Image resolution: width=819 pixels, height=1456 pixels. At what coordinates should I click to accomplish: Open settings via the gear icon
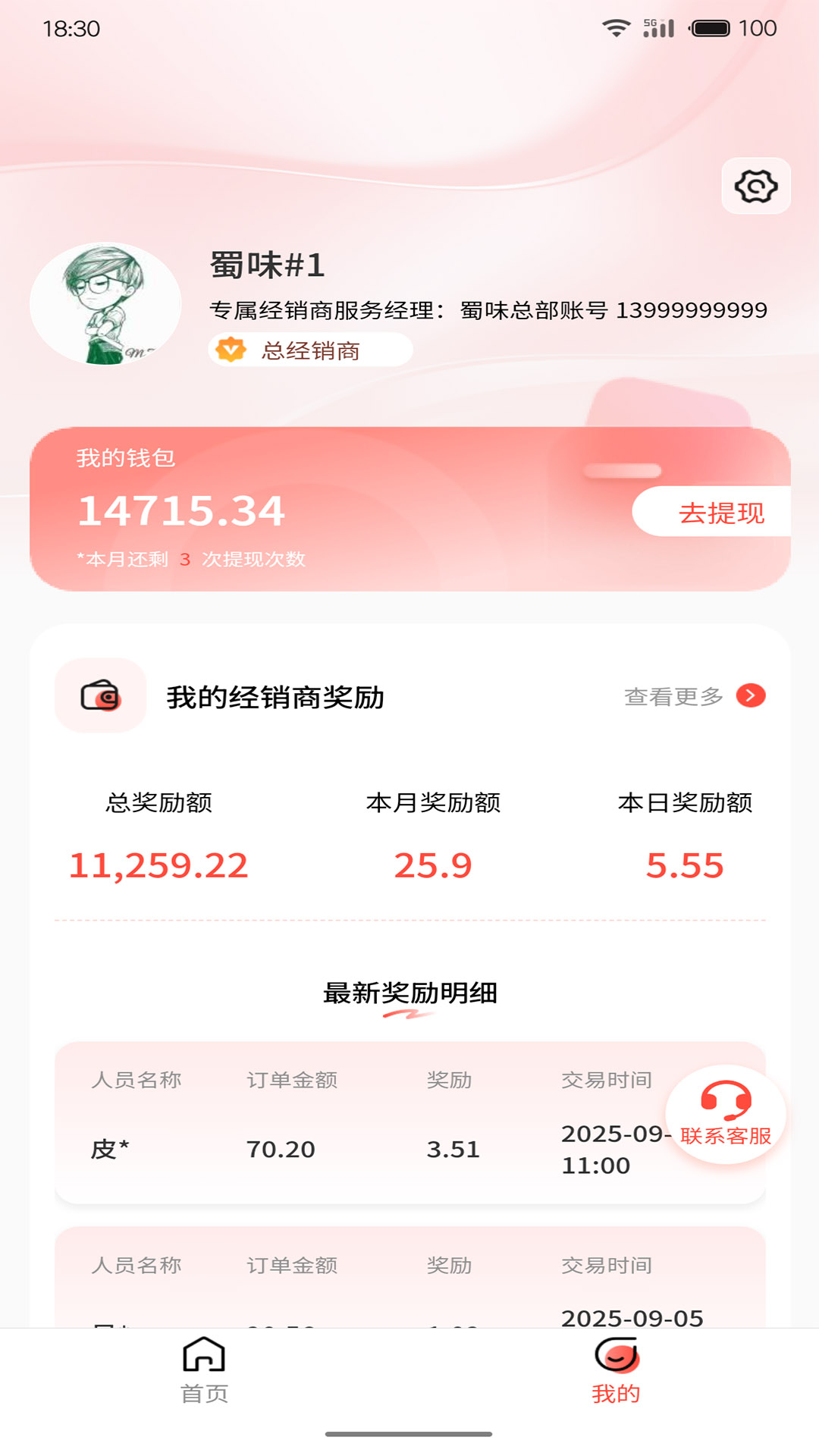(755, 184)
